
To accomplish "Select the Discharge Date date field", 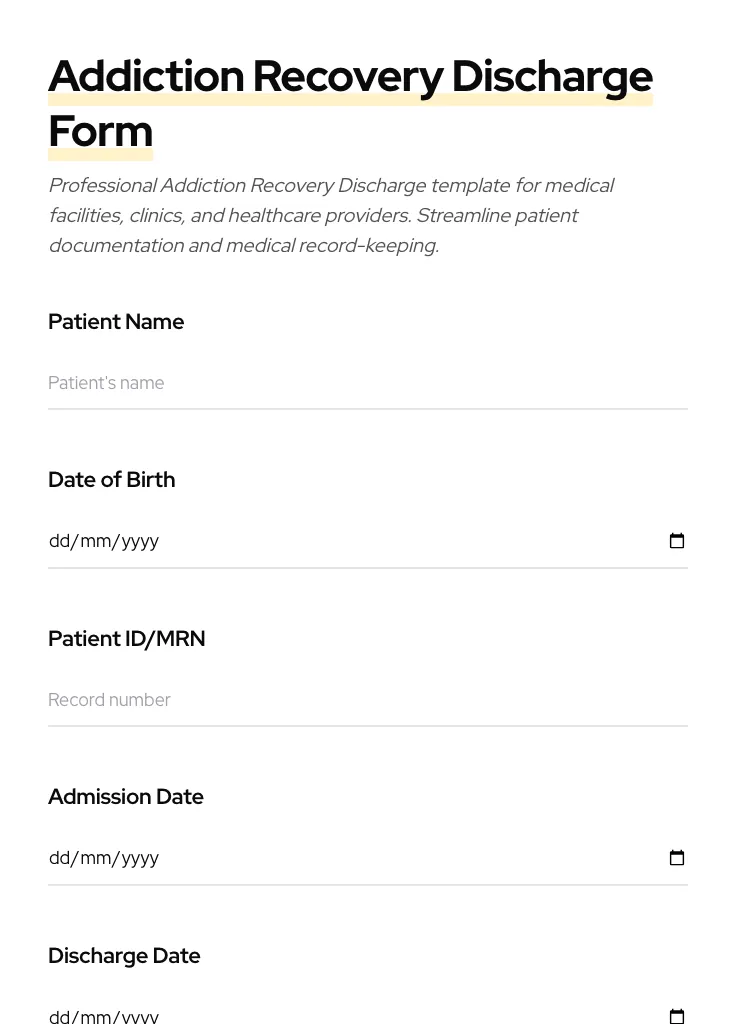I will point(300,1015).
